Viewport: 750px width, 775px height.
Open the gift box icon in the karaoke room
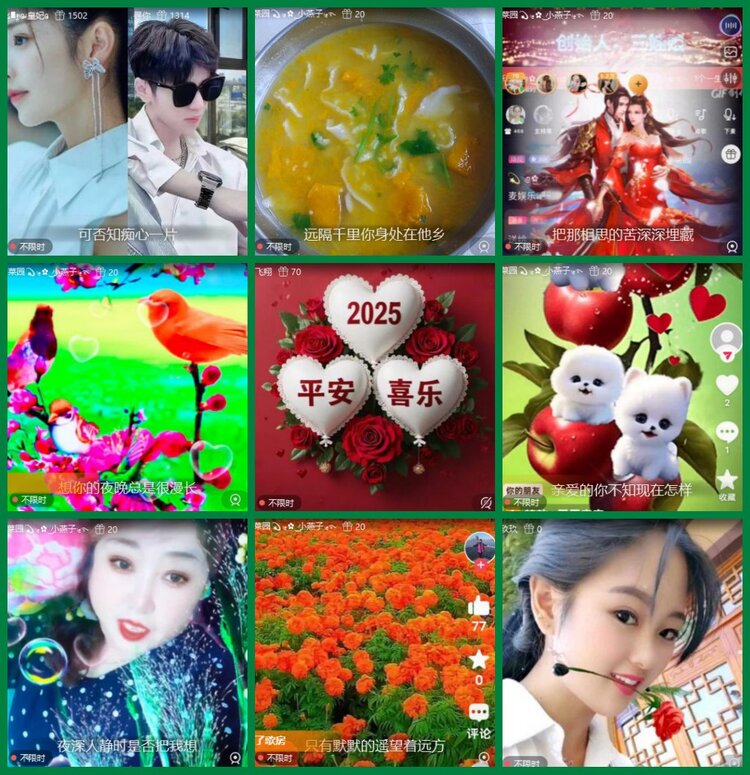730,153
